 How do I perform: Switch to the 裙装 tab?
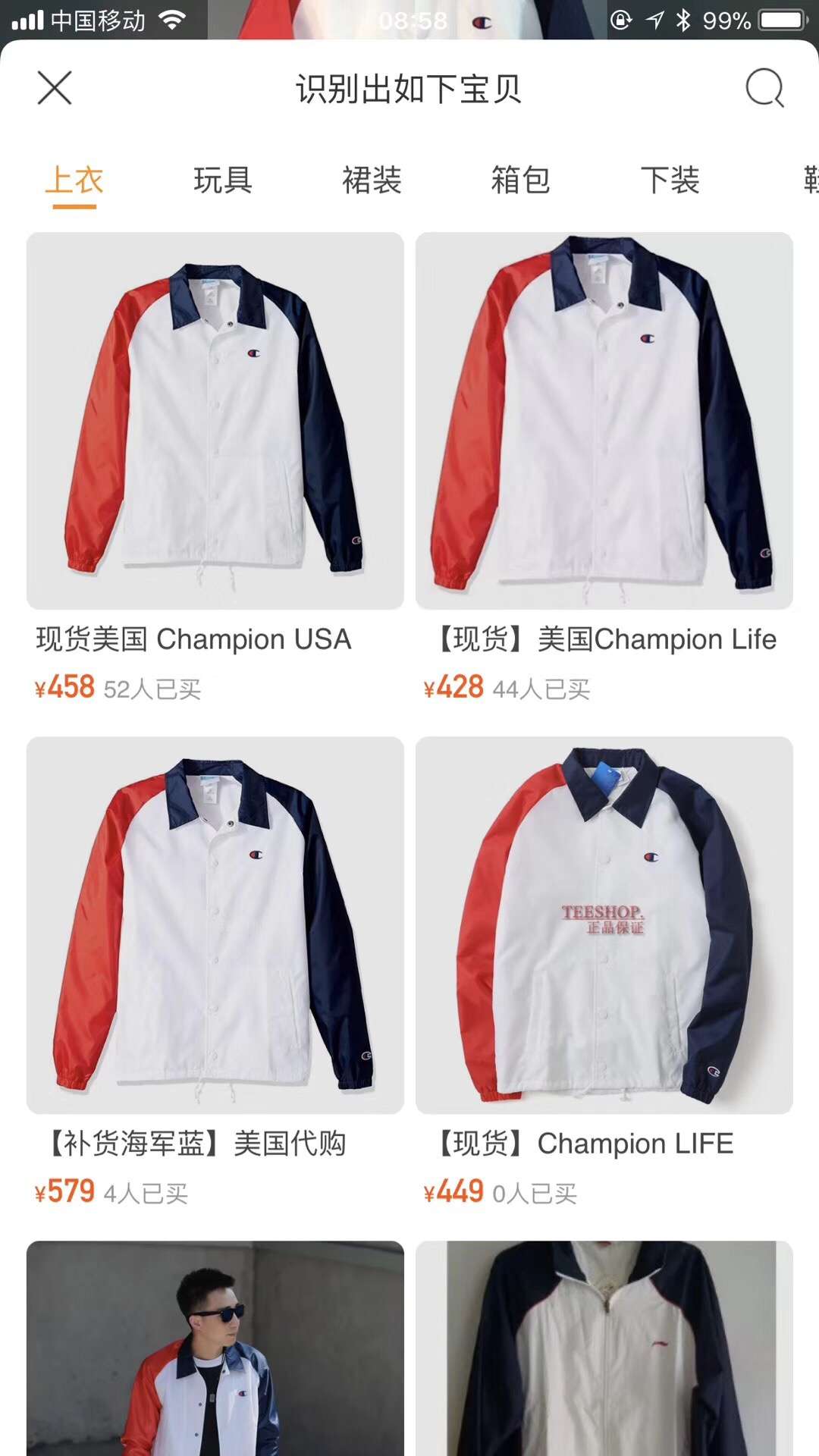[x=372, y=180]
